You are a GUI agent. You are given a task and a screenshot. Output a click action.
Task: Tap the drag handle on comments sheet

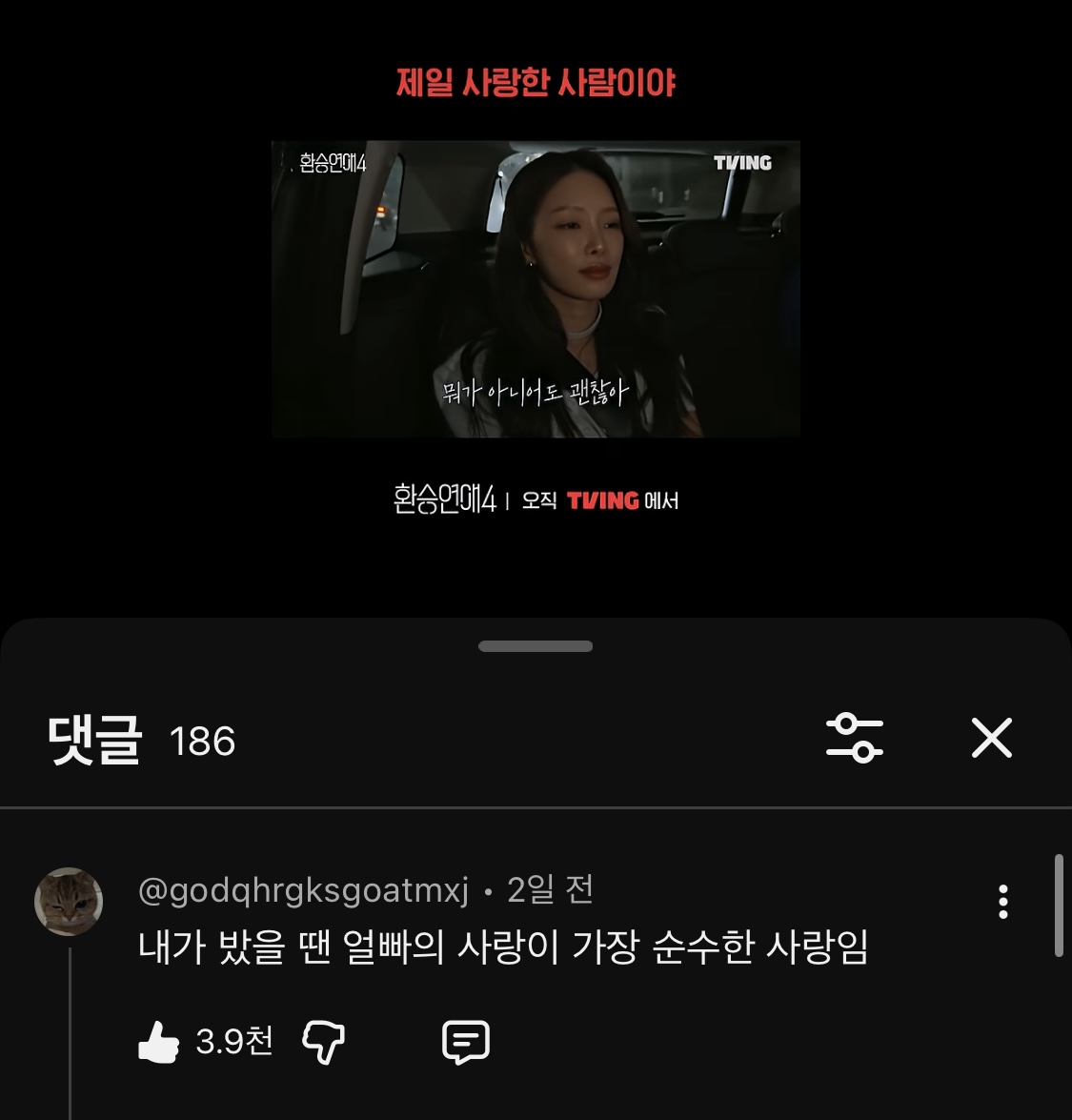pyautogui.click(x=536, y=646)
